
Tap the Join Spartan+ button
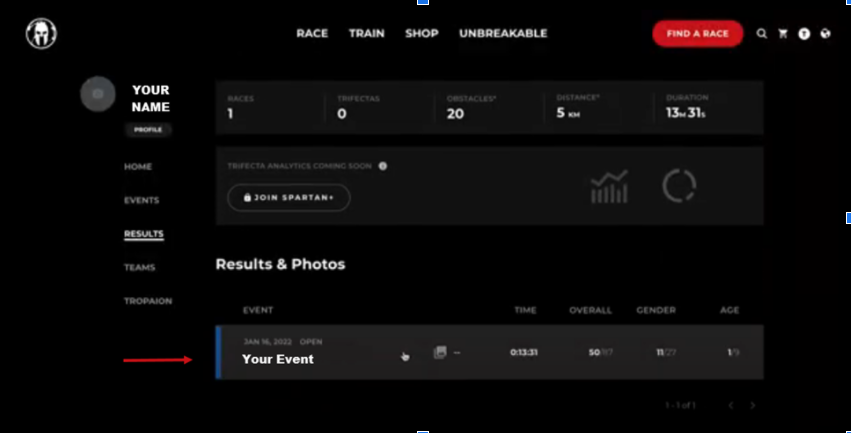coord(288,197)
